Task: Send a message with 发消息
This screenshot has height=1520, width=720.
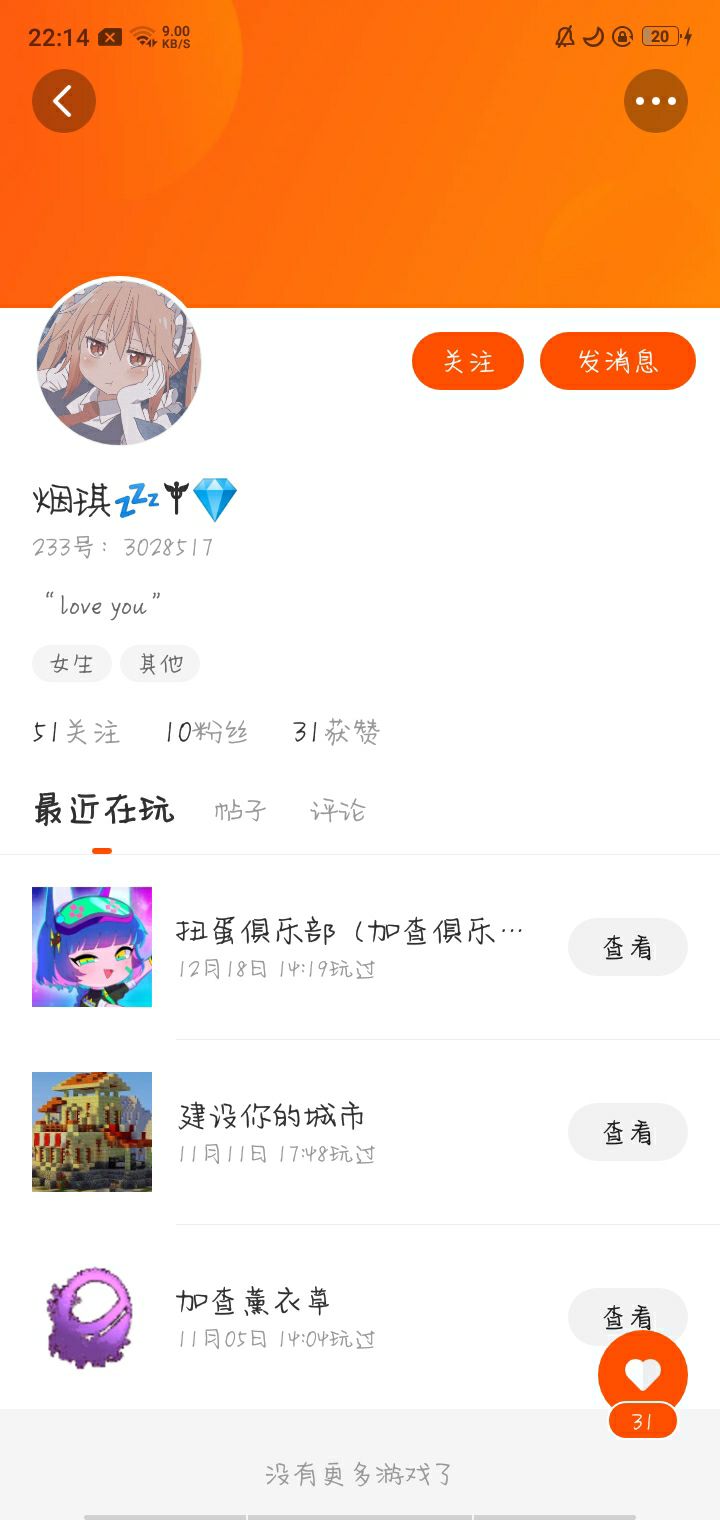Action: click(x=617, y=361)
